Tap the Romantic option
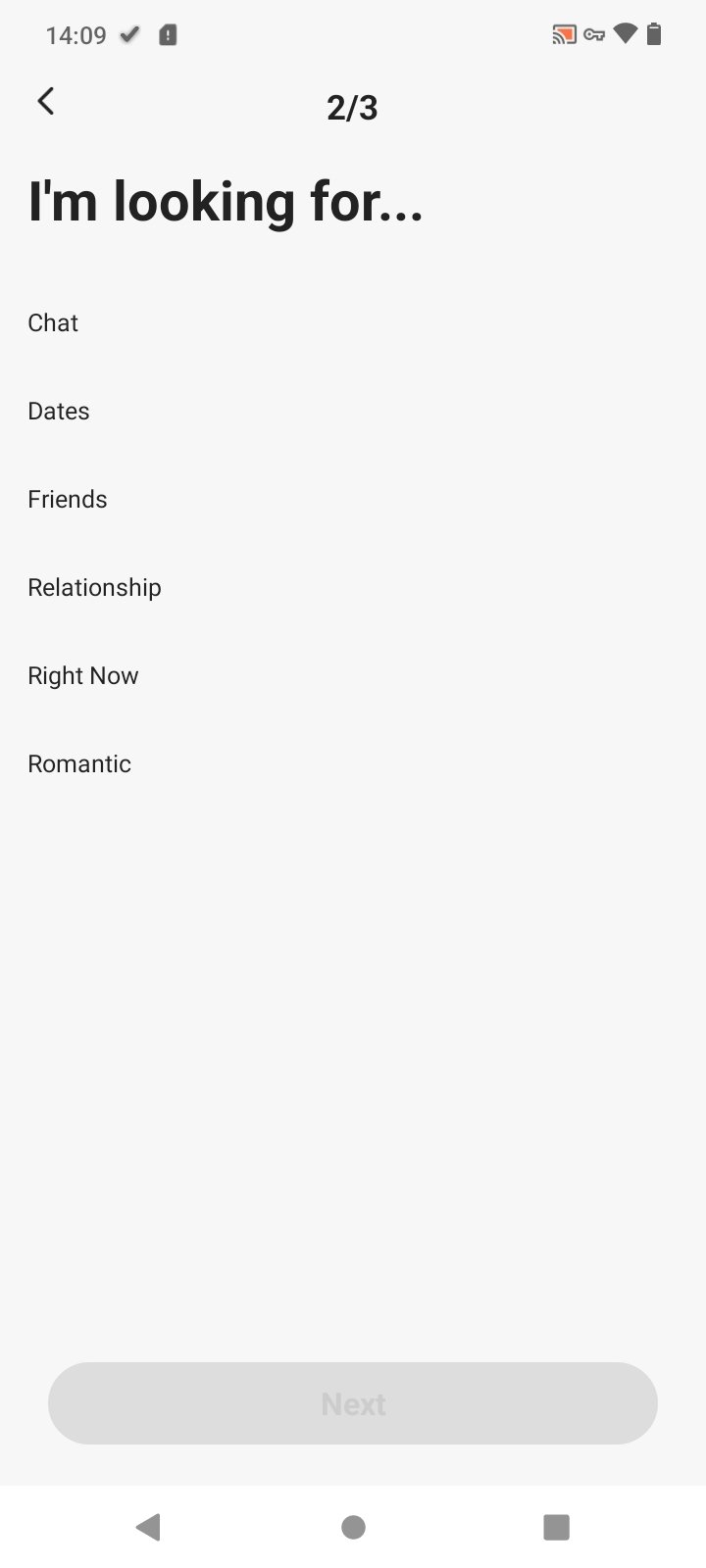 click(x=353, y=763)
